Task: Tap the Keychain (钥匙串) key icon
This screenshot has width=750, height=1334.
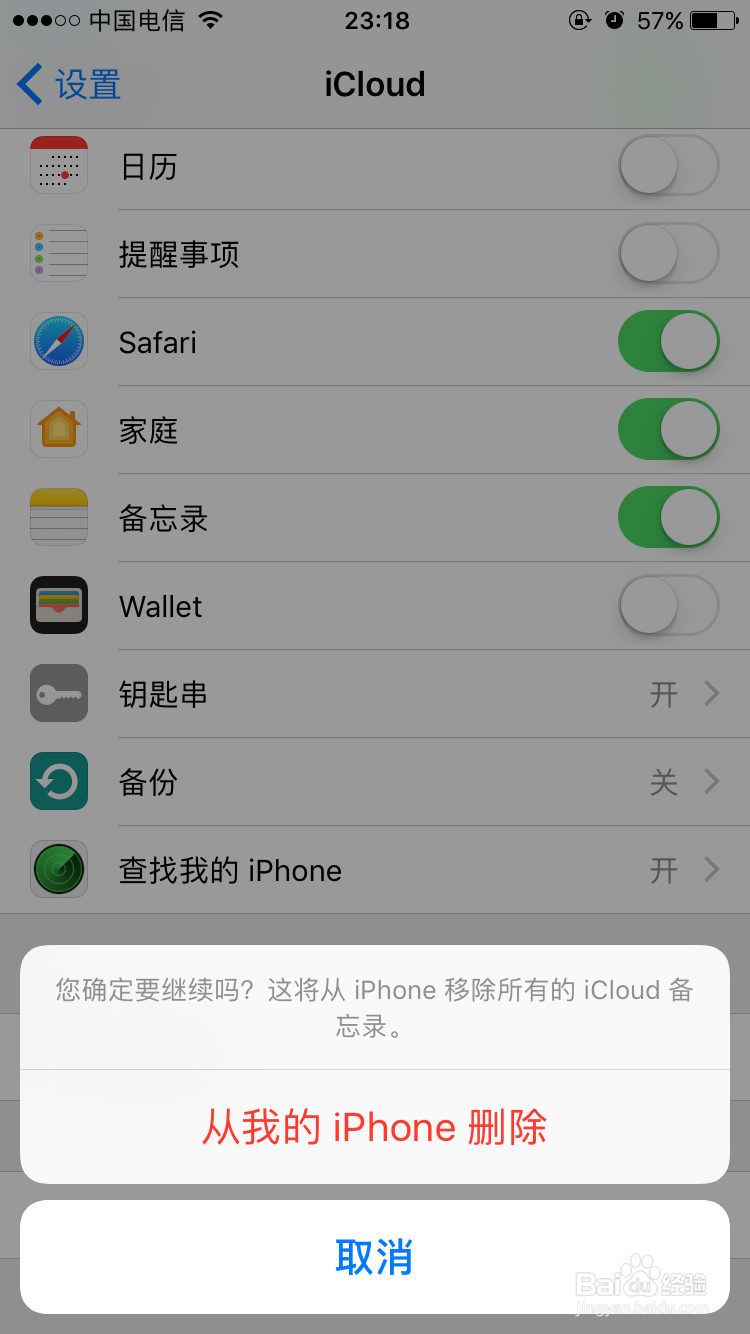Action: (x=58, y=693)
